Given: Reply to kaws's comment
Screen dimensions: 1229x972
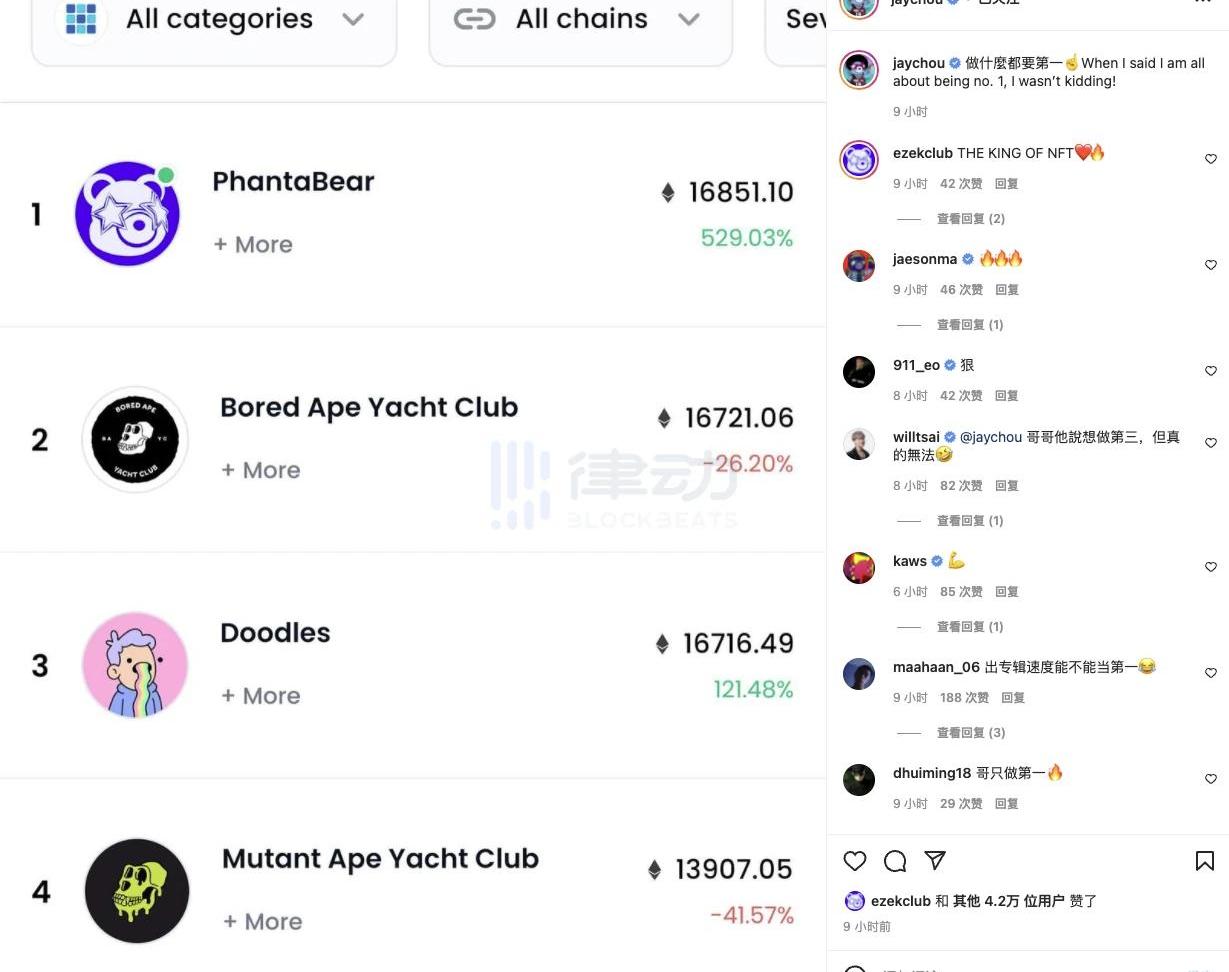Looking at the screenshot, I should coord(1006,592).
